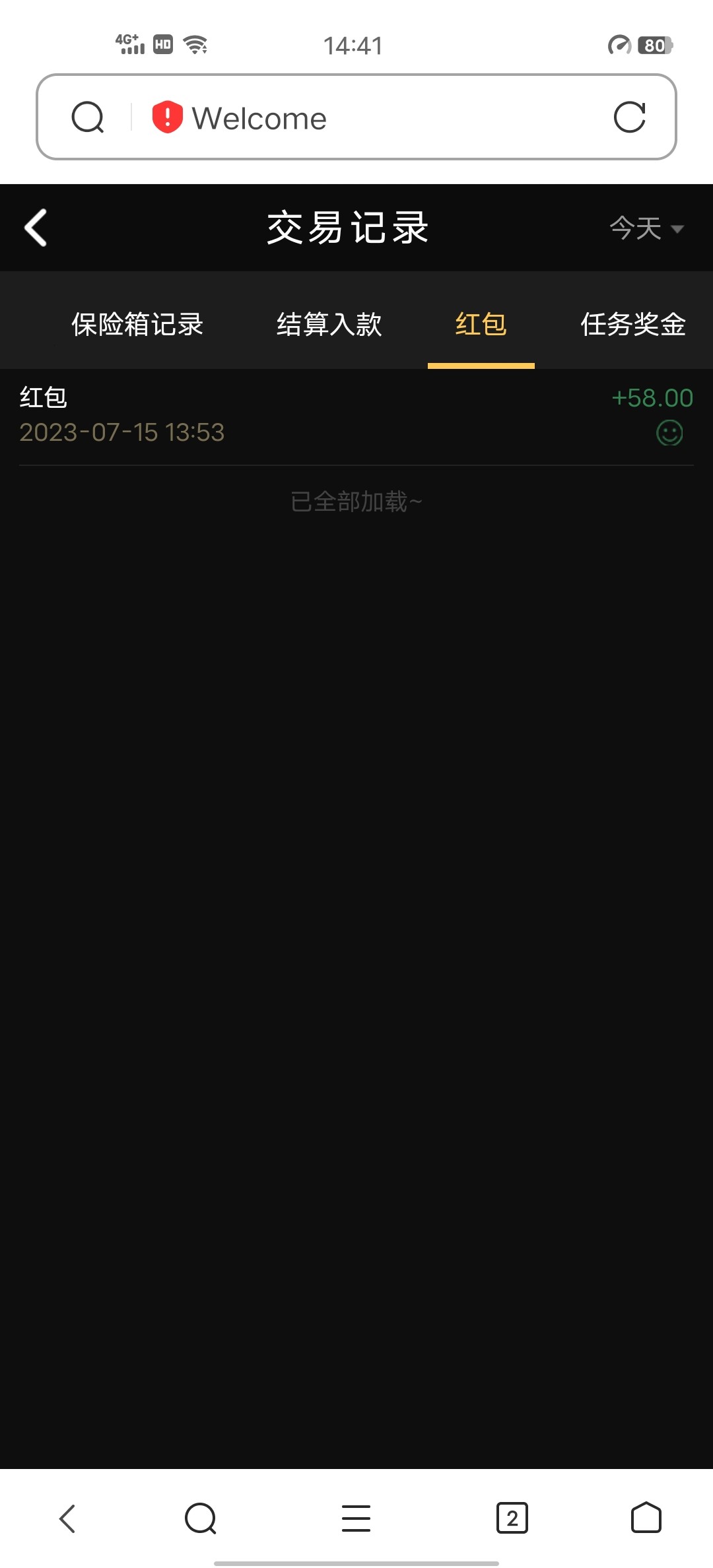This screenshot has width=713, height=1568.
Task: Tap the +58.00 amount on the record
Action: click(652, 398)
